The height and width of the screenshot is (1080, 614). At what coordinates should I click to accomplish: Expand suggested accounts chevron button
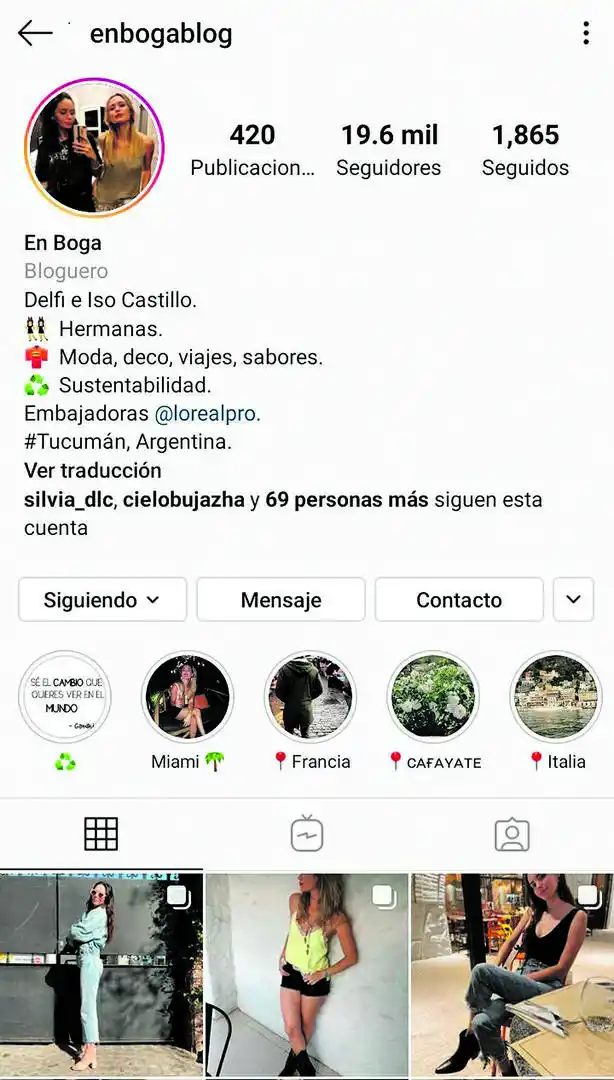click(x=573, y=600)
